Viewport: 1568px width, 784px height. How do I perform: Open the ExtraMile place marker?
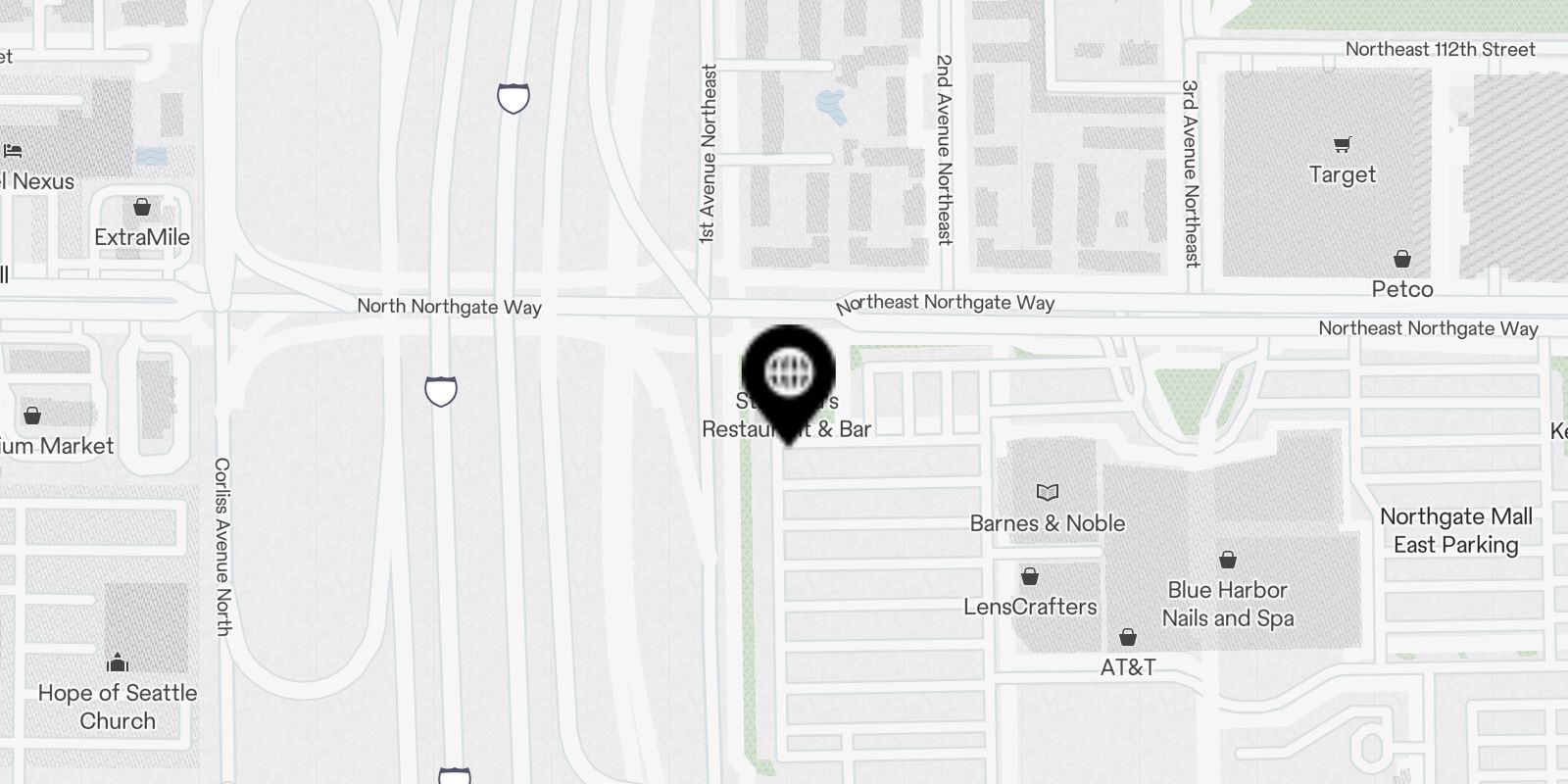coord(142,208)
